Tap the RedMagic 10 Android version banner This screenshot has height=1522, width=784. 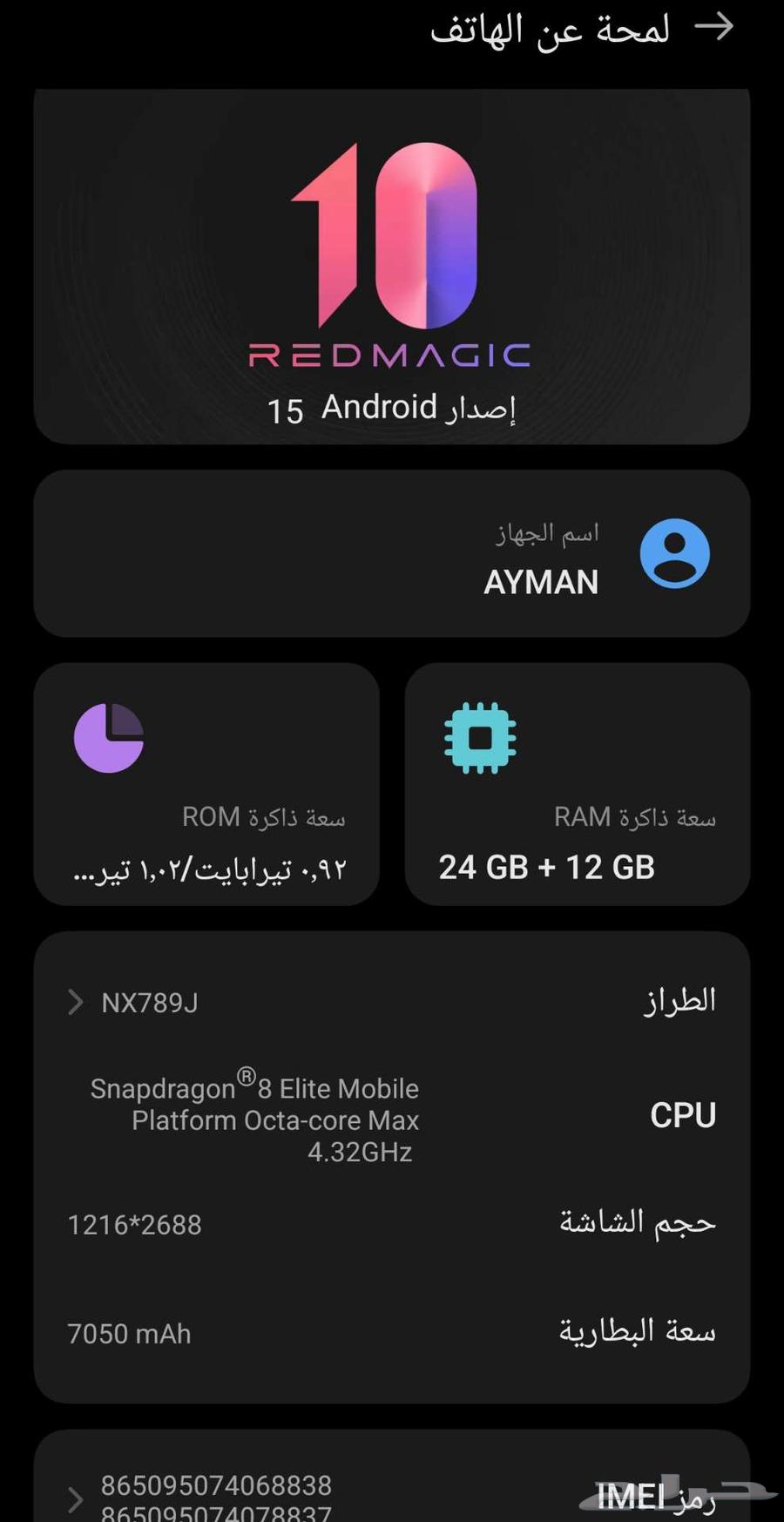392,267
